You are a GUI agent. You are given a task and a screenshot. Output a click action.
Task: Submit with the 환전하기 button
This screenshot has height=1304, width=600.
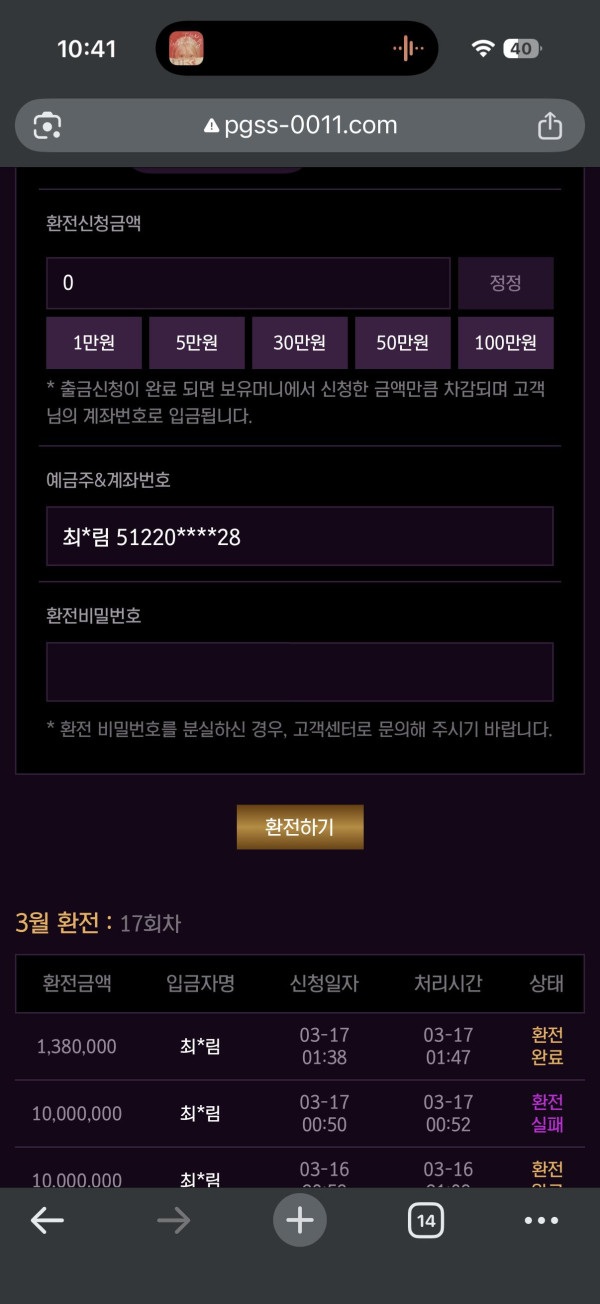tap(300, 827)
